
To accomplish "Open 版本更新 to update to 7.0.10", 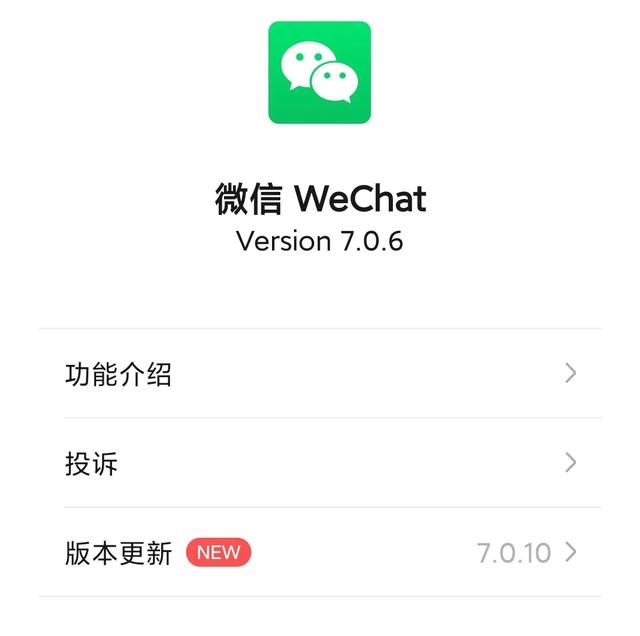I will coord(320,552).
